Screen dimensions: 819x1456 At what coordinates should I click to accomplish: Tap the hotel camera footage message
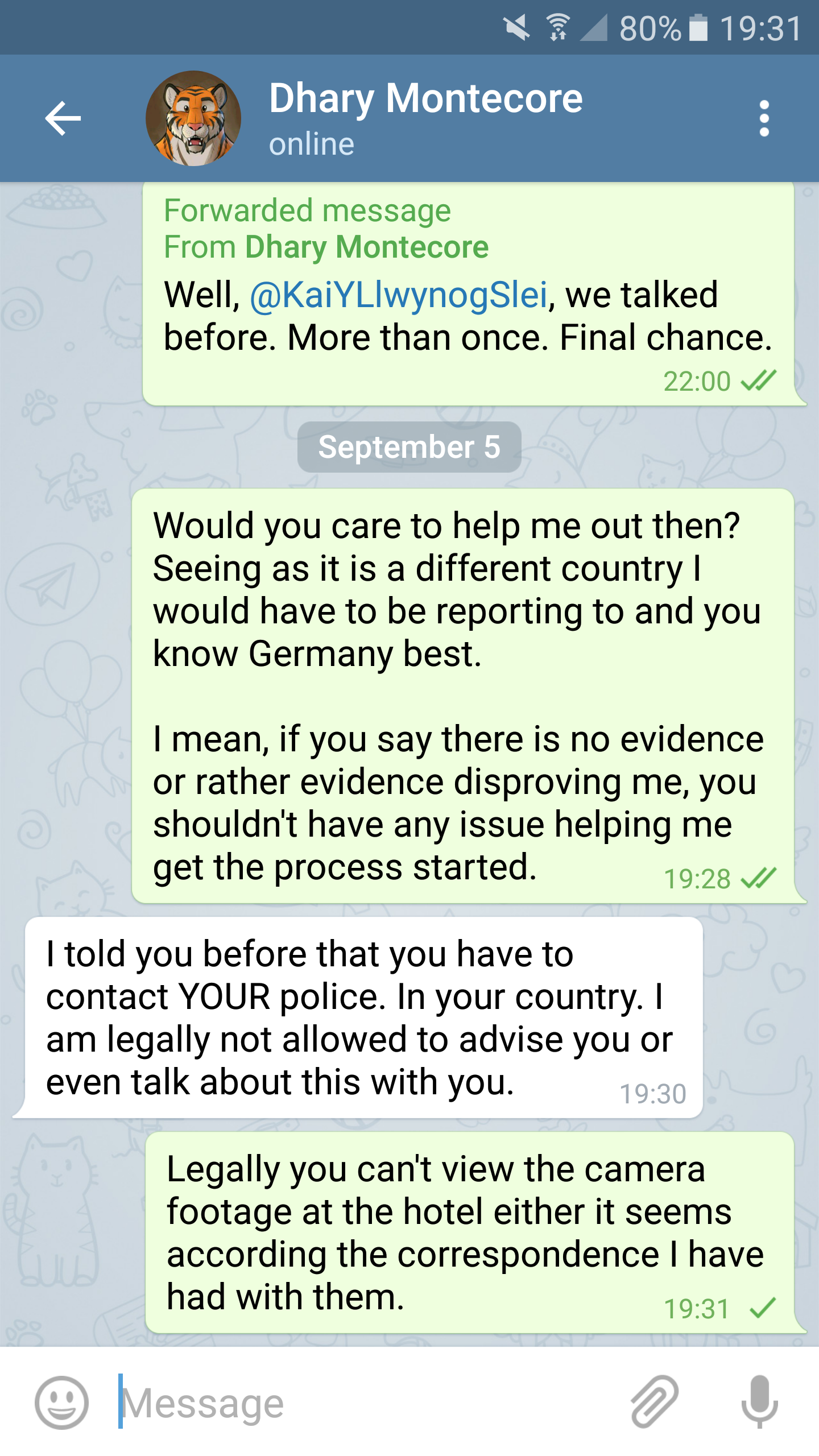466,1233
